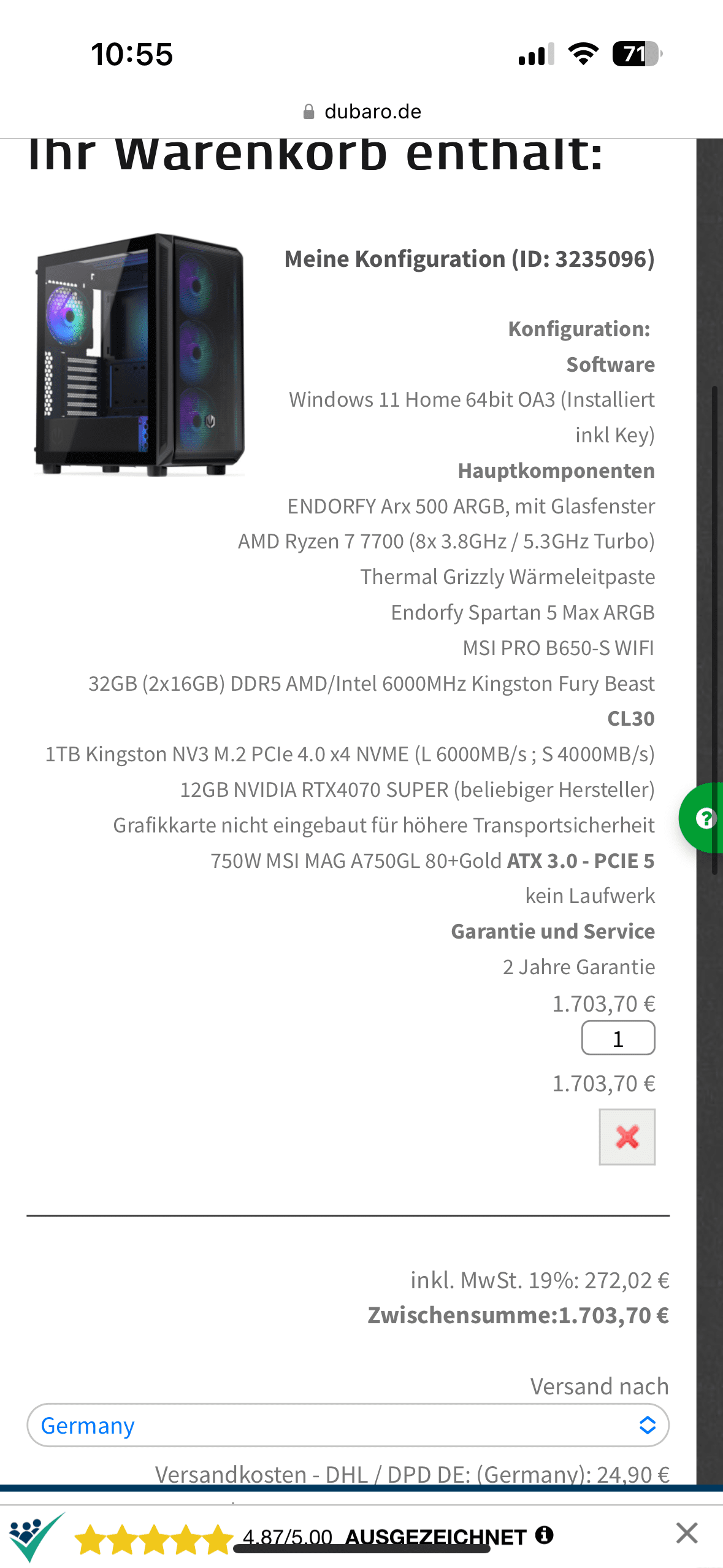Open the Germany shipping country dropdown
Image resolution: width=723 pixels, height=1568 pixels.
tap(348, 1424)
